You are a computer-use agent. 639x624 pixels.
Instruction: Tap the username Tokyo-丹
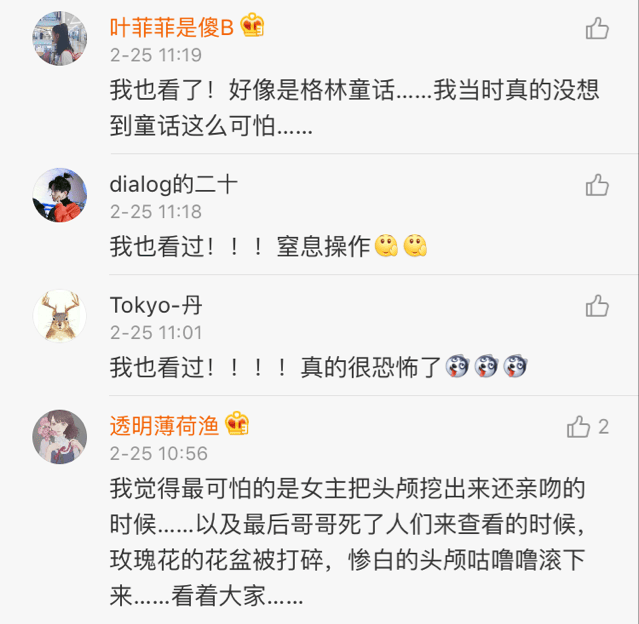(x=156, y=305)
